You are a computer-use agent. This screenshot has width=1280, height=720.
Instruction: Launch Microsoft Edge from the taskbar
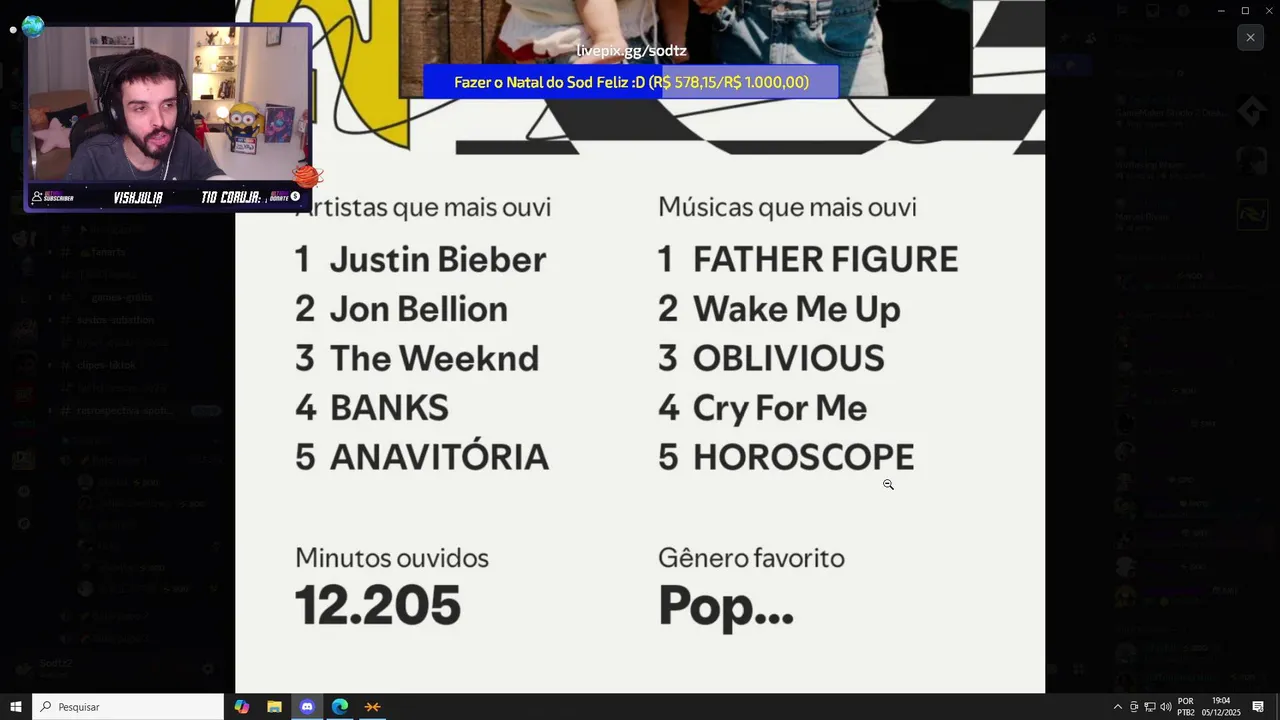pos(340,707)
